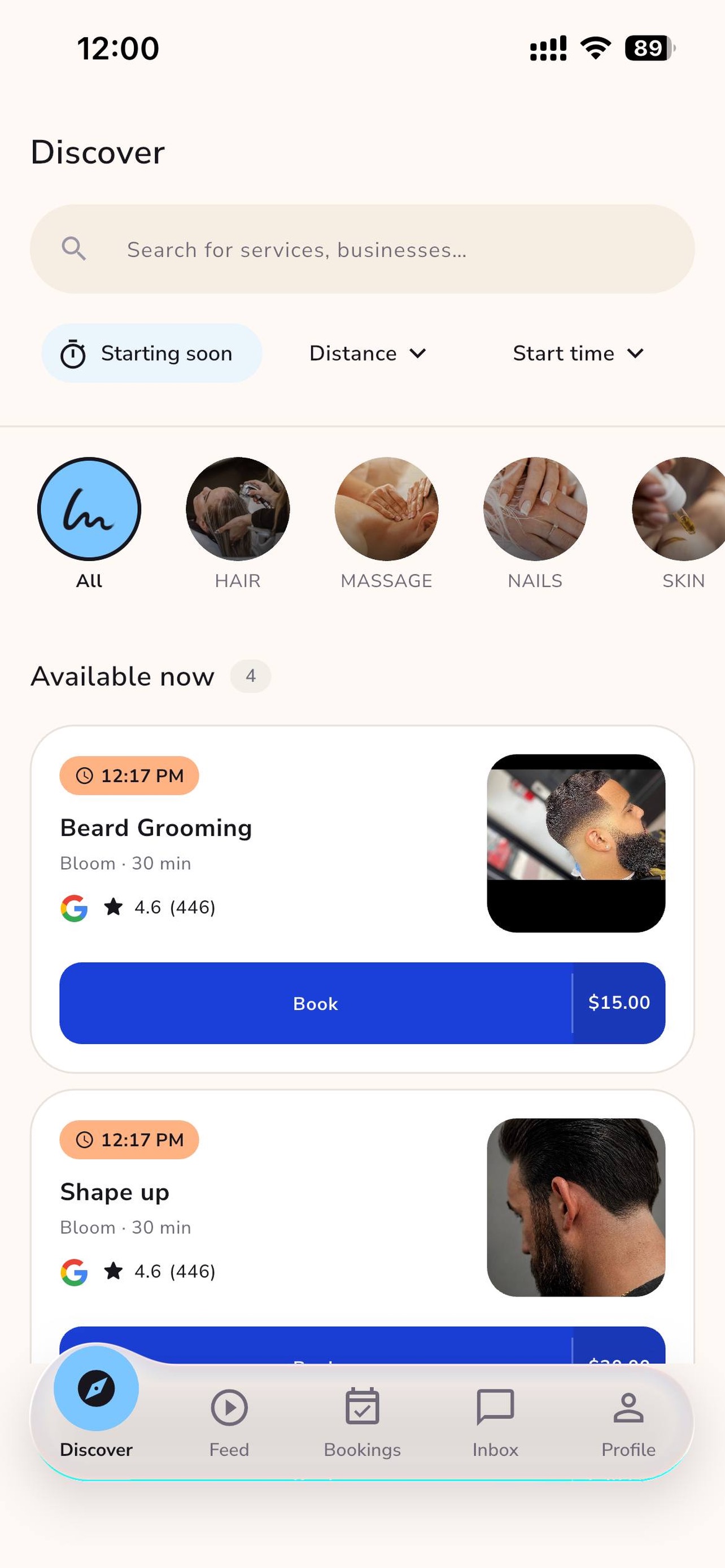This screenshot has height=1568, width=725.
Task: Book Beard Grooming for $15.00
Action: 362,1003
